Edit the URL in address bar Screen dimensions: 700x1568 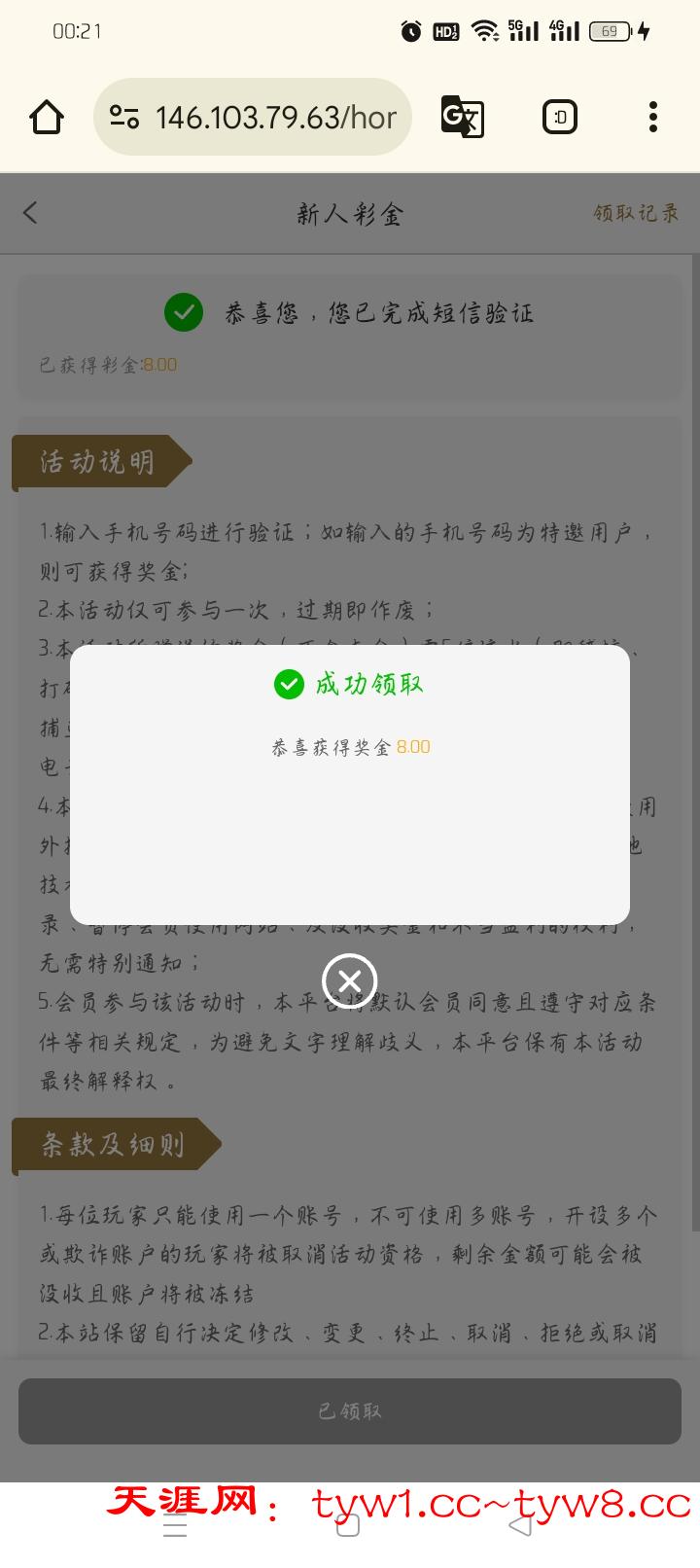click(275, 118)
